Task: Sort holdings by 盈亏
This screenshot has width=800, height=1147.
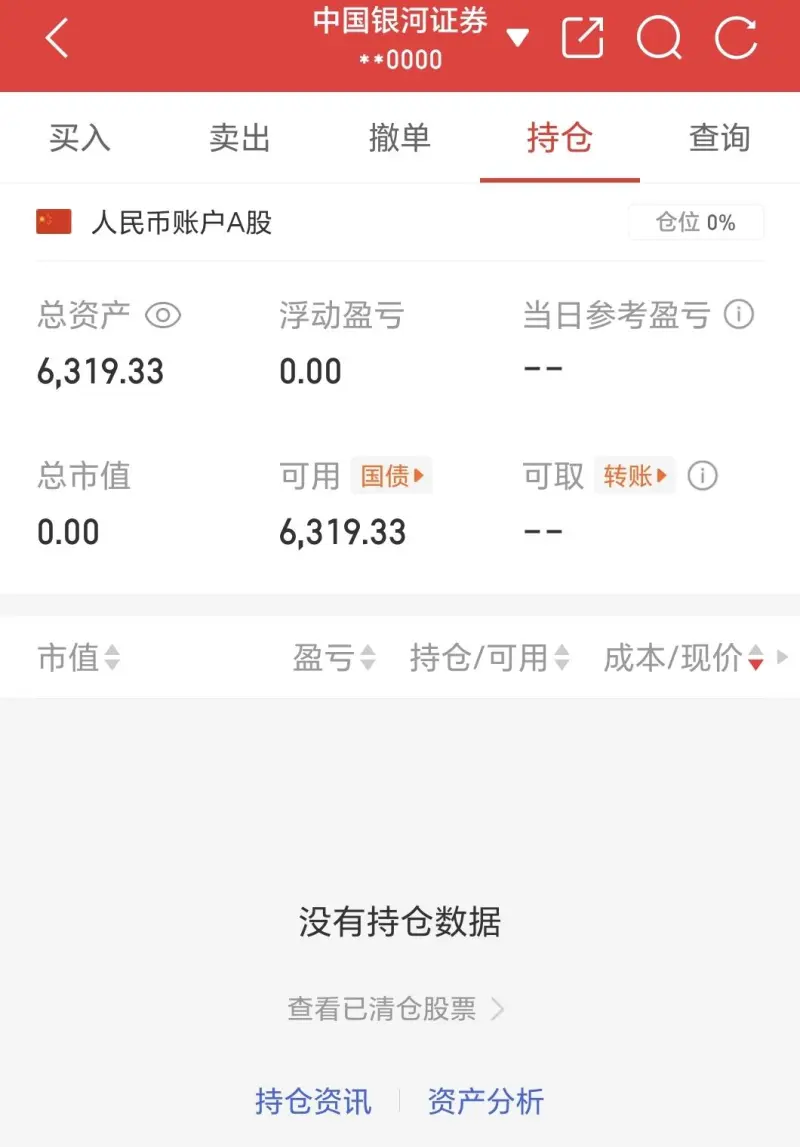Action: pos(334,658)
